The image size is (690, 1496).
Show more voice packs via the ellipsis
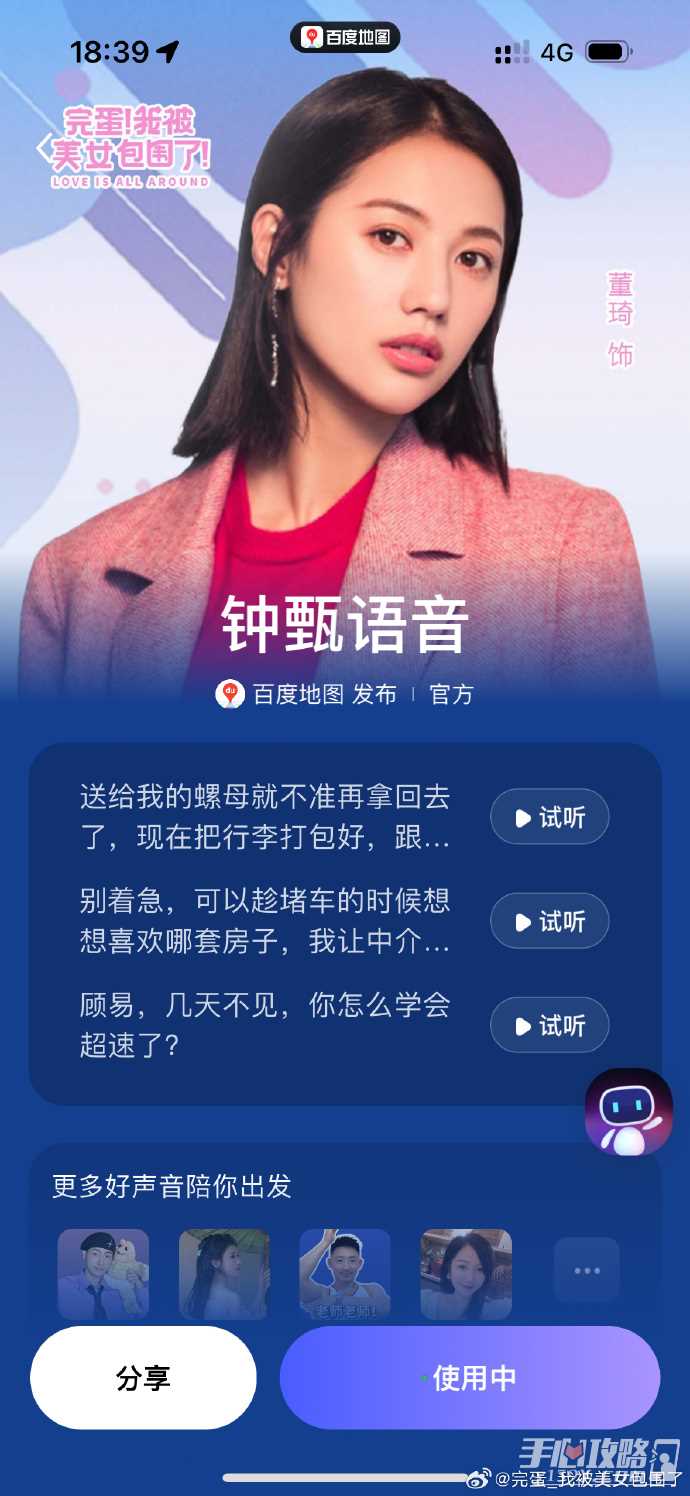point(587,1271)
